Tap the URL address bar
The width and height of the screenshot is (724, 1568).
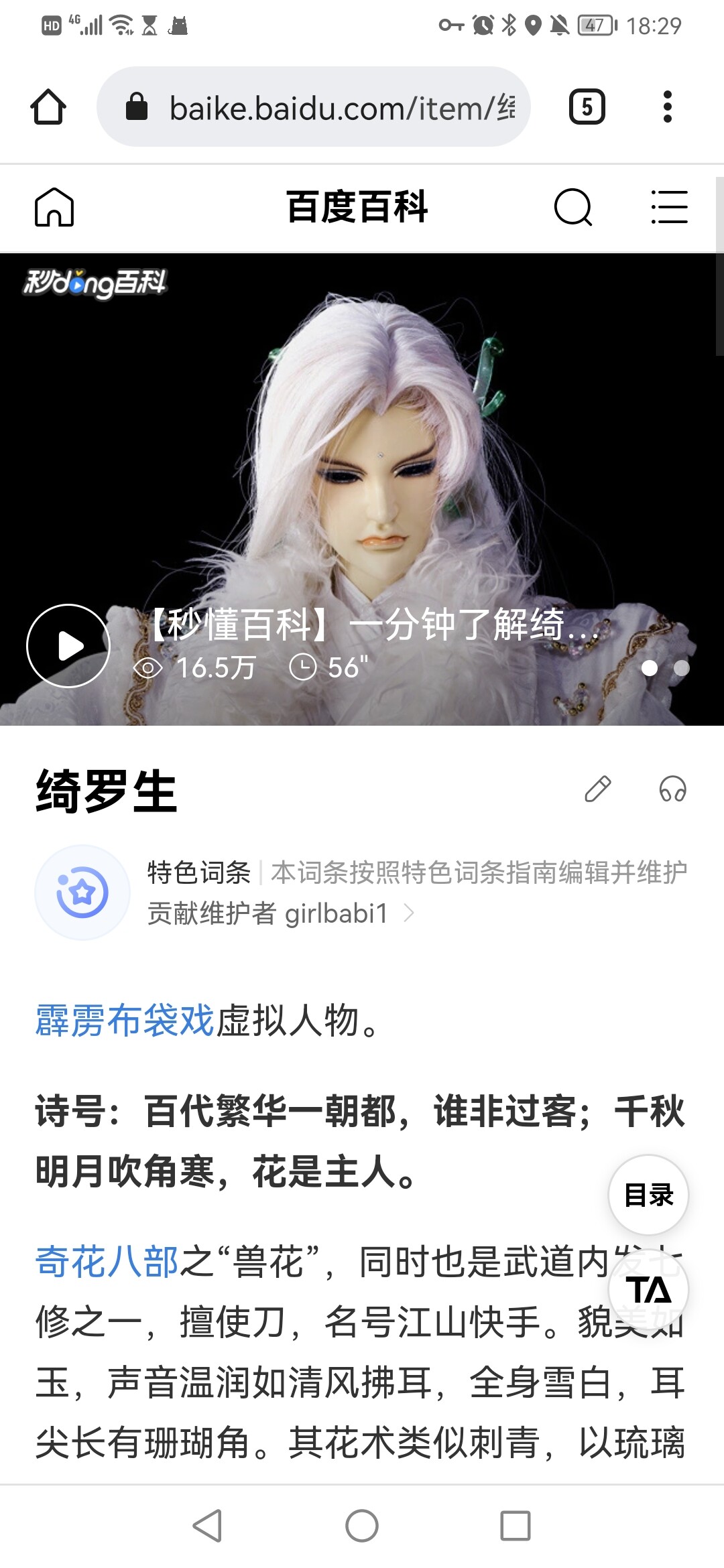(314, 107)
